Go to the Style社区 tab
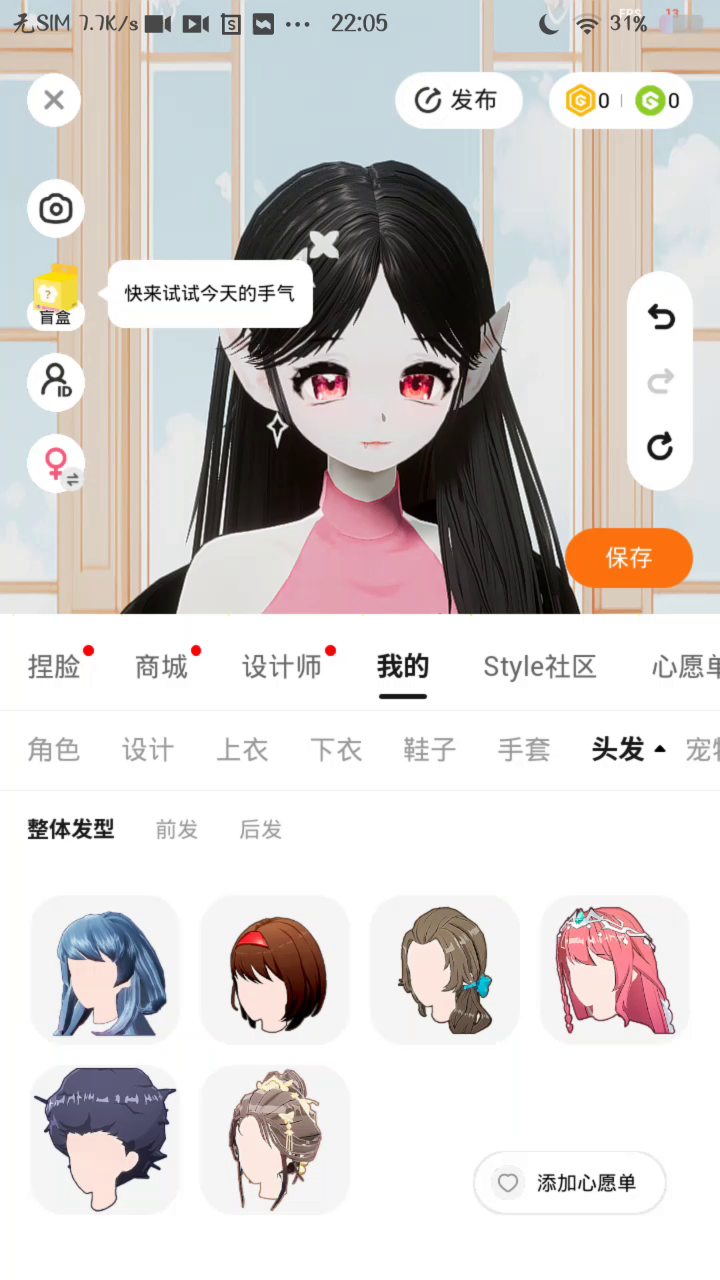 pos(540,667)
